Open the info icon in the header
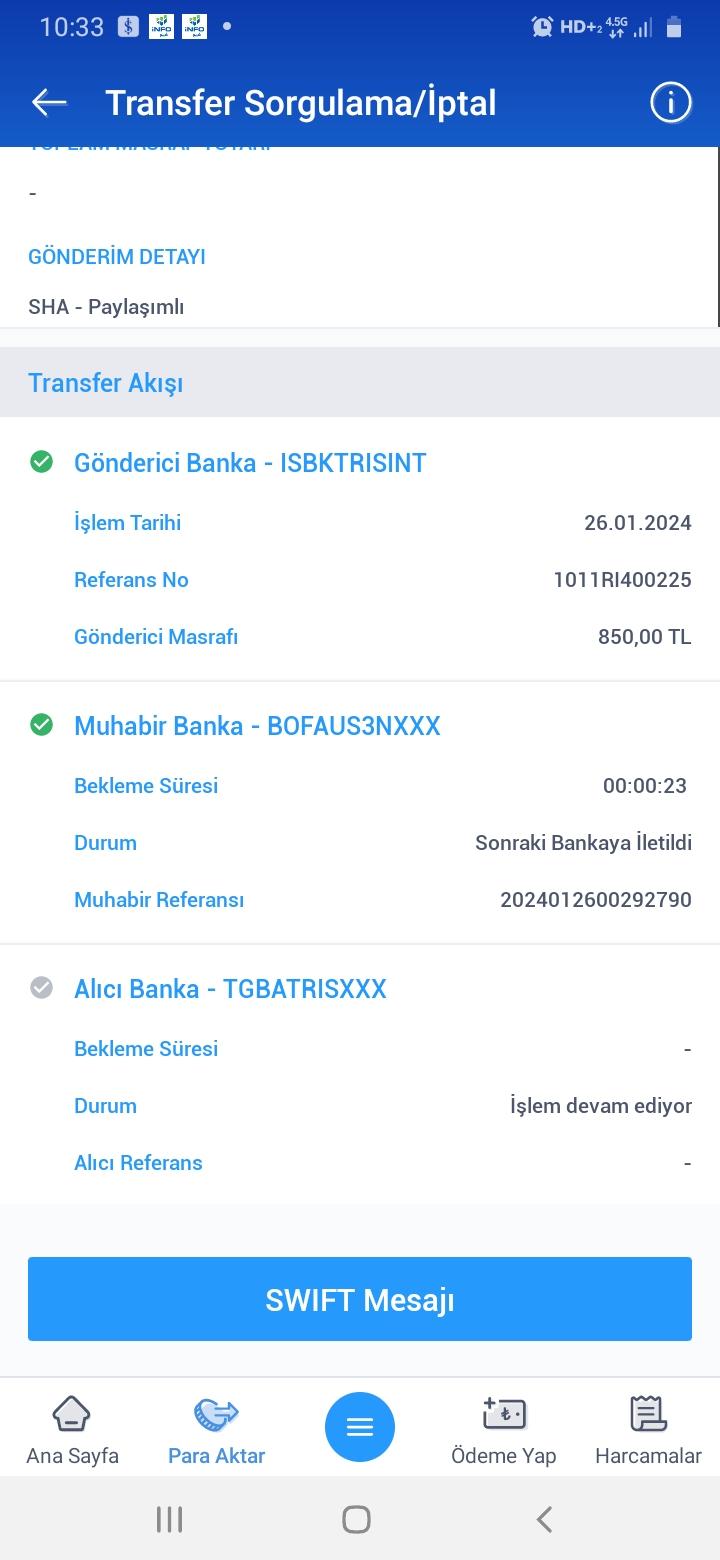 (x=670, y=101)
